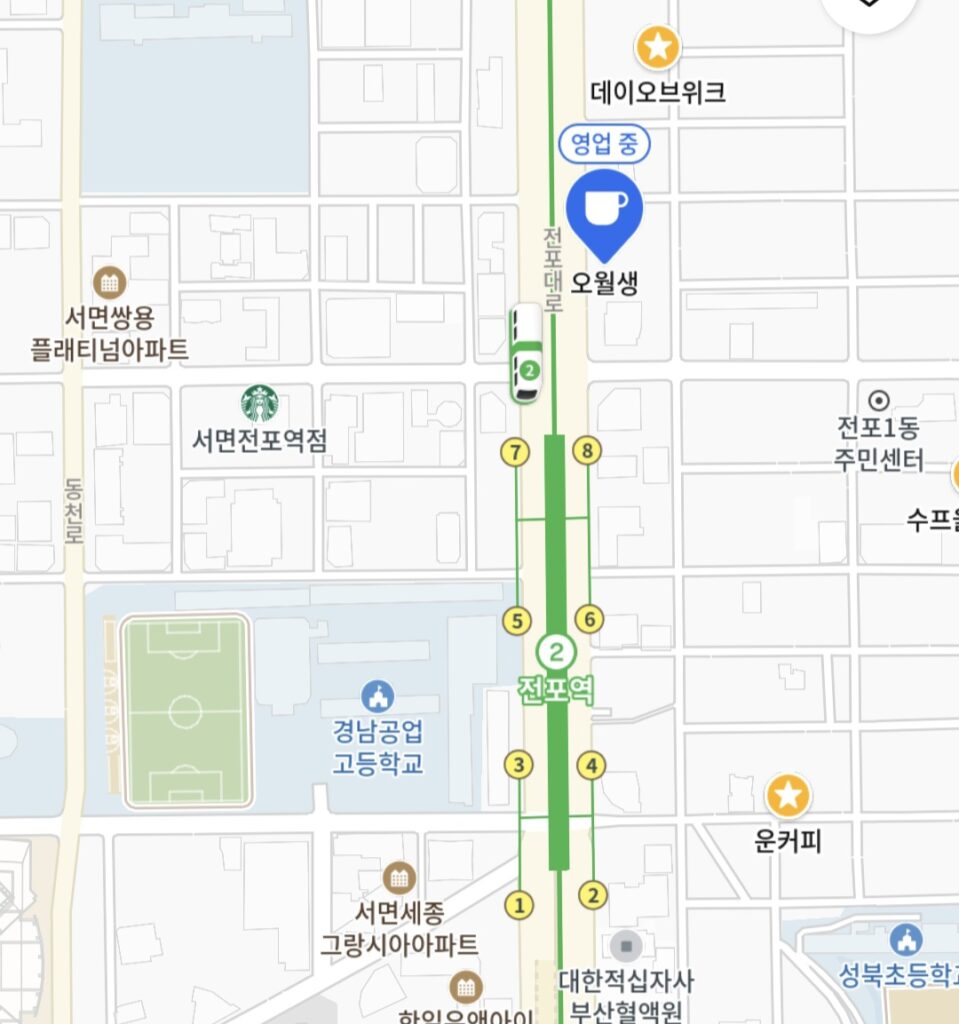The image size is (959, 1024).
Task: Tap the exit 7 marker of 전포역
Action: (x=515, y=453)
